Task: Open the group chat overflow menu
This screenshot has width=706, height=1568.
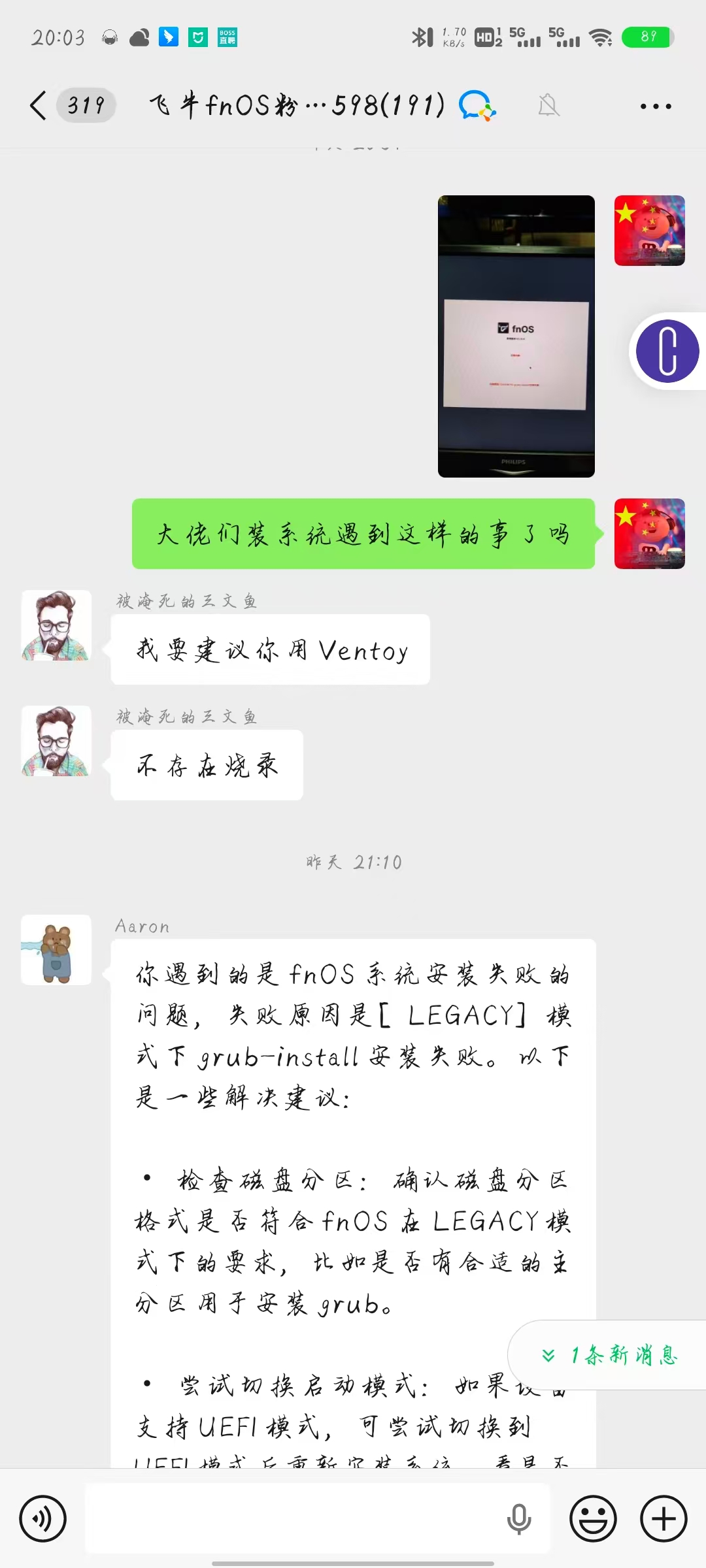Action: (655, 106)
